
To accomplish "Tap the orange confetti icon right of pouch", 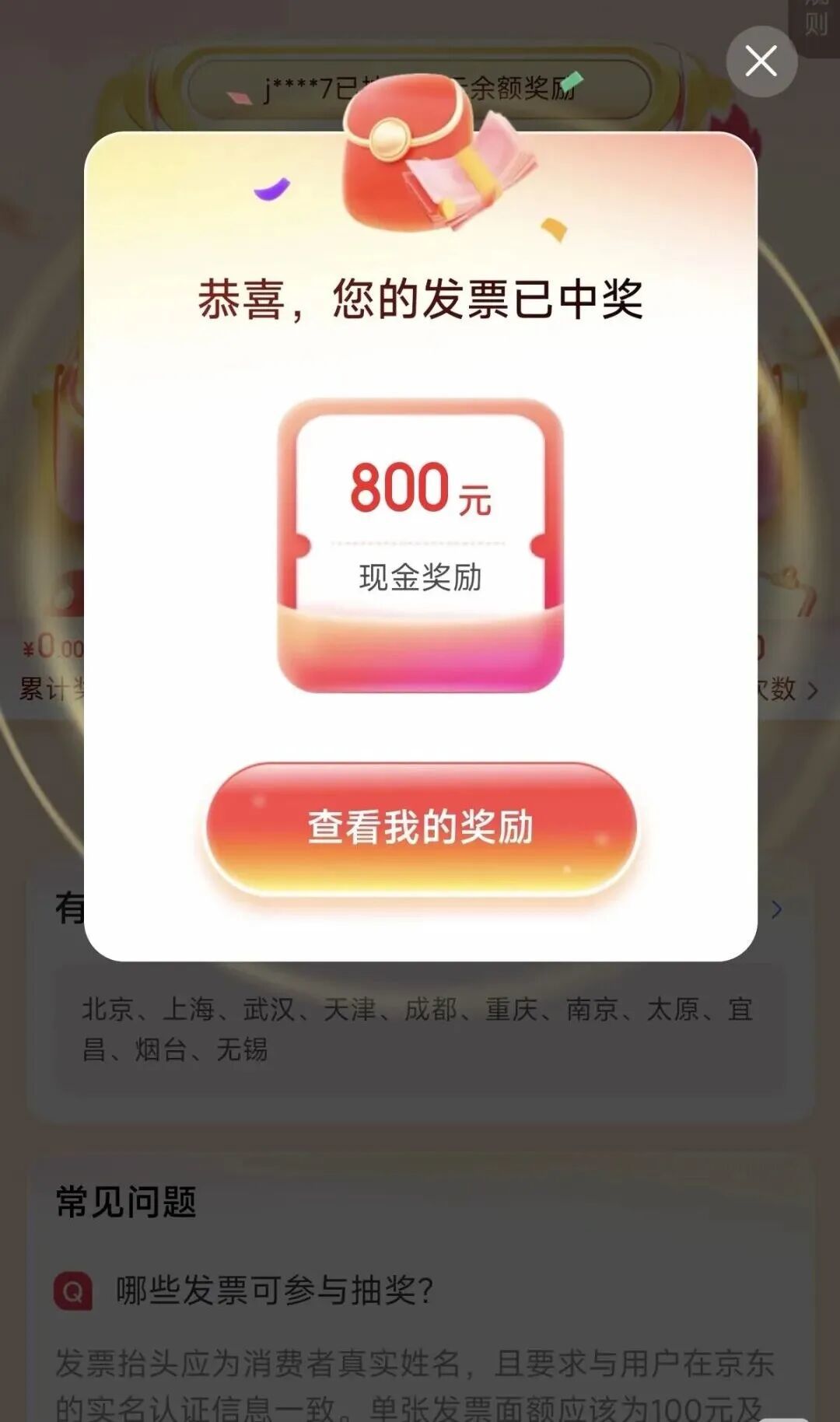I will click(554, 226).
